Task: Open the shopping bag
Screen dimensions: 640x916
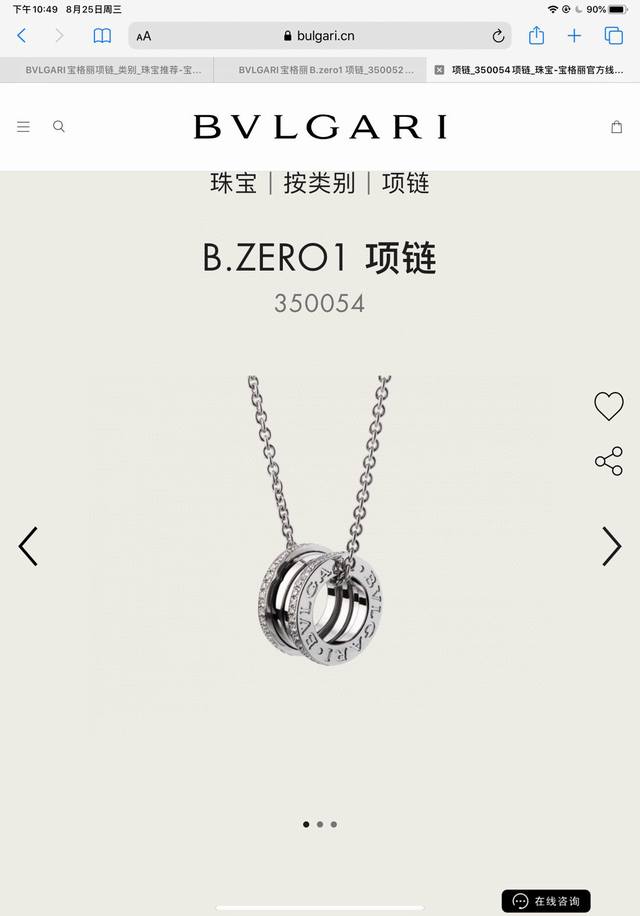Action: (x=616, y=127)
